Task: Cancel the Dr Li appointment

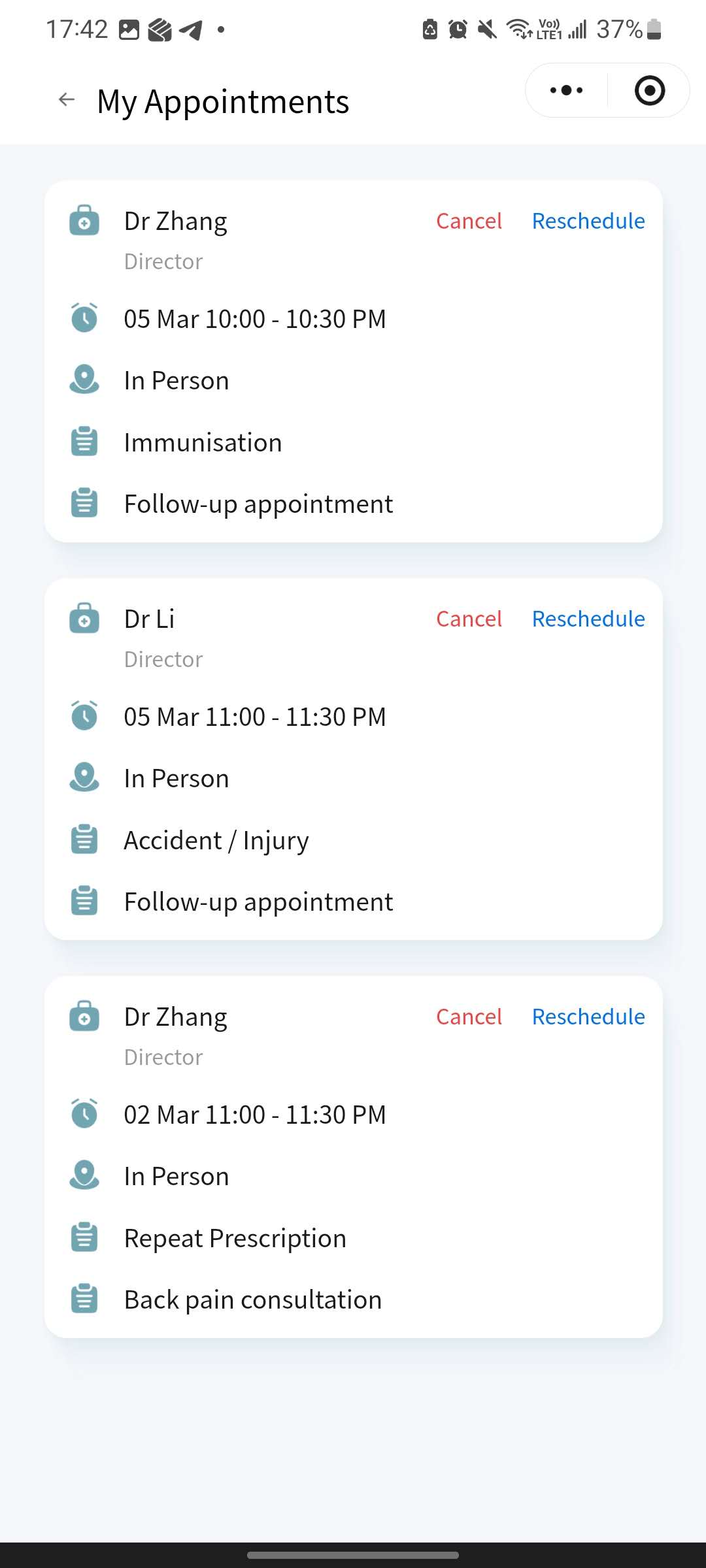Action: [469, 619]
